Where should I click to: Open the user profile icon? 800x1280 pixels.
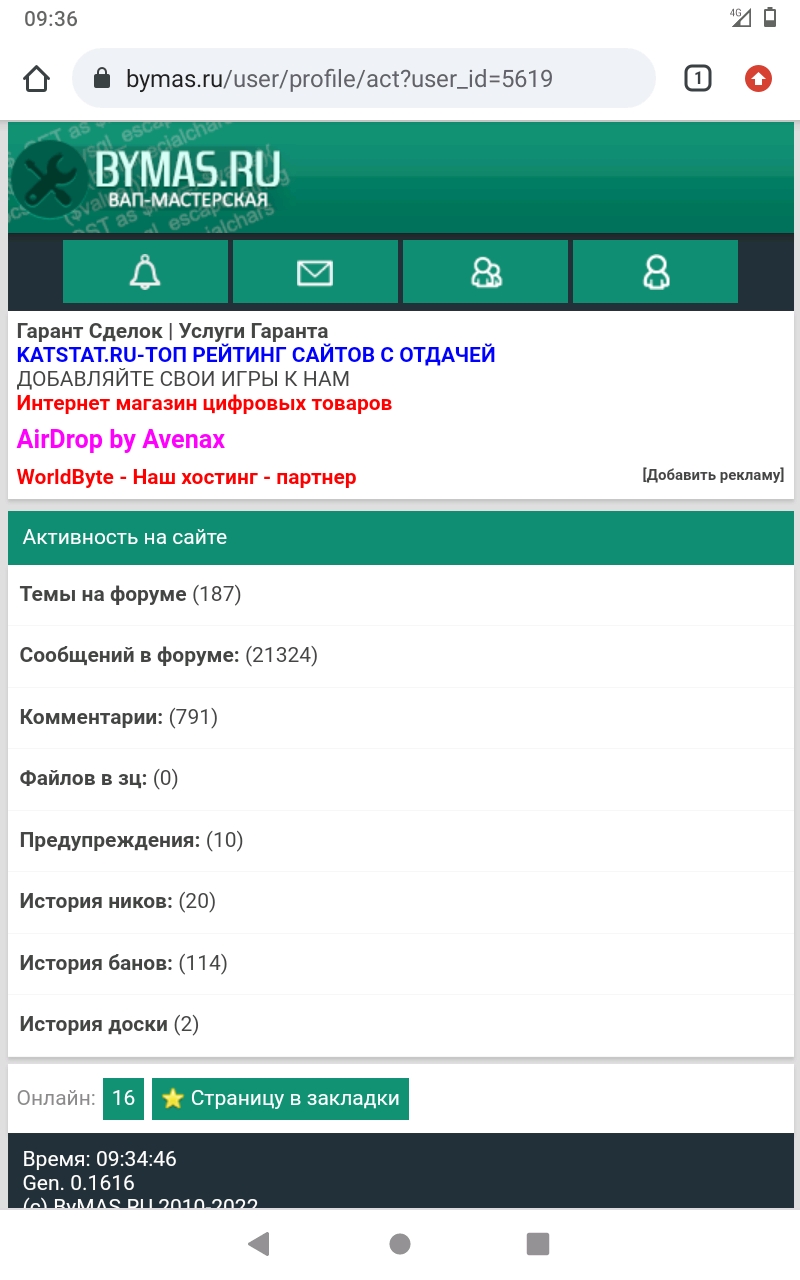click(x=656, y=271)
